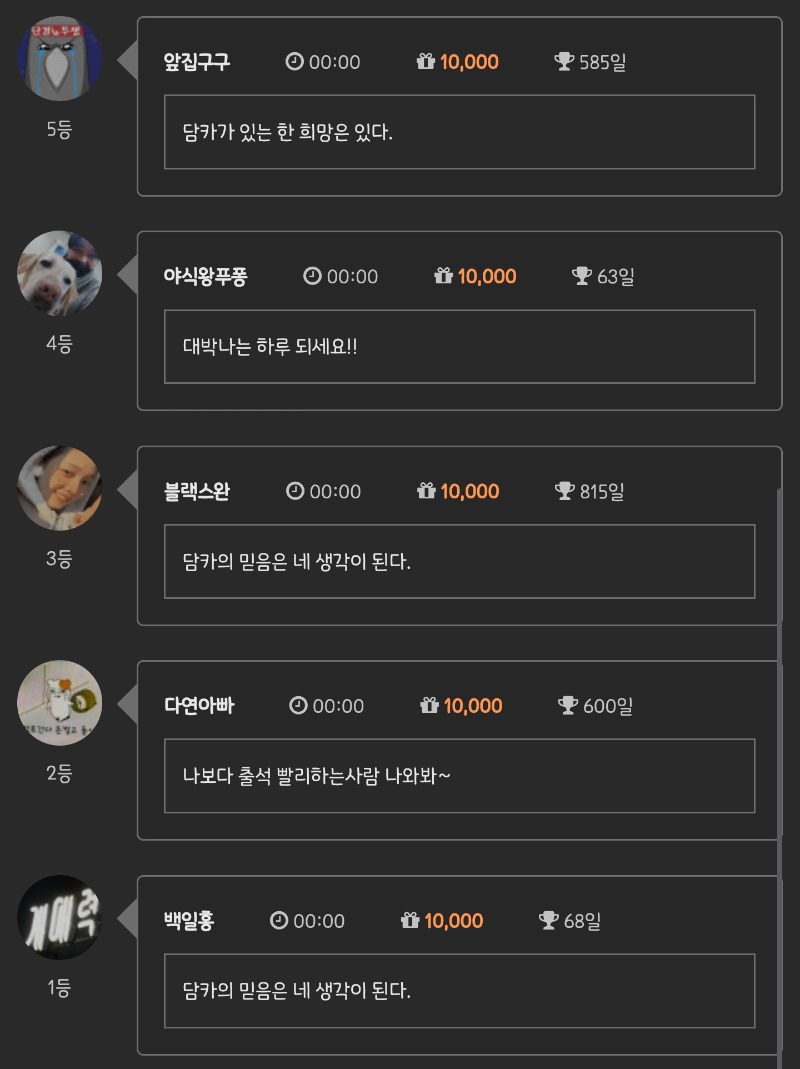
Task: Open 앞집구구's profile avatar
Action: point(60,58)
